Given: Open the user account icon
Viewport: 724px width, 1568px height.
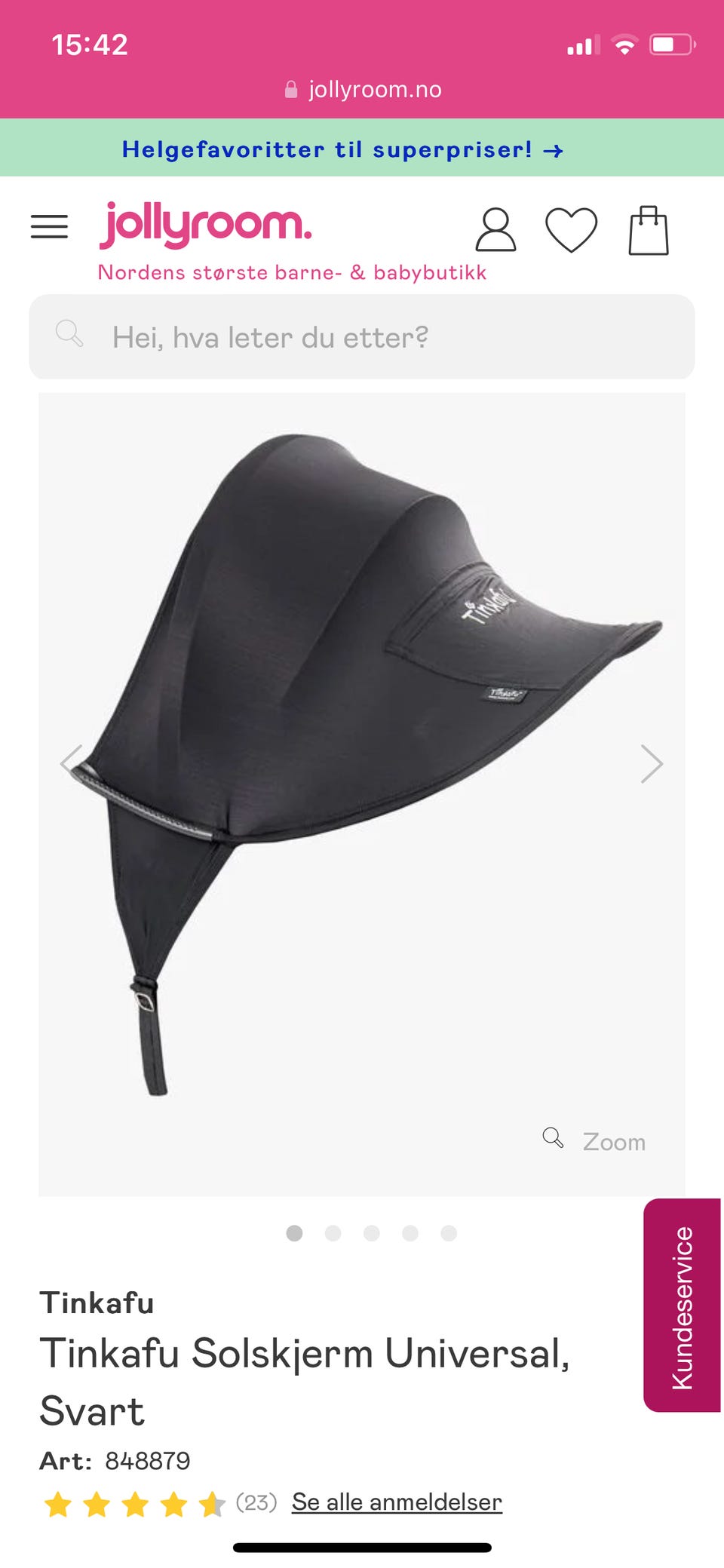Looking at the screenshot, I should pos(495,230).
